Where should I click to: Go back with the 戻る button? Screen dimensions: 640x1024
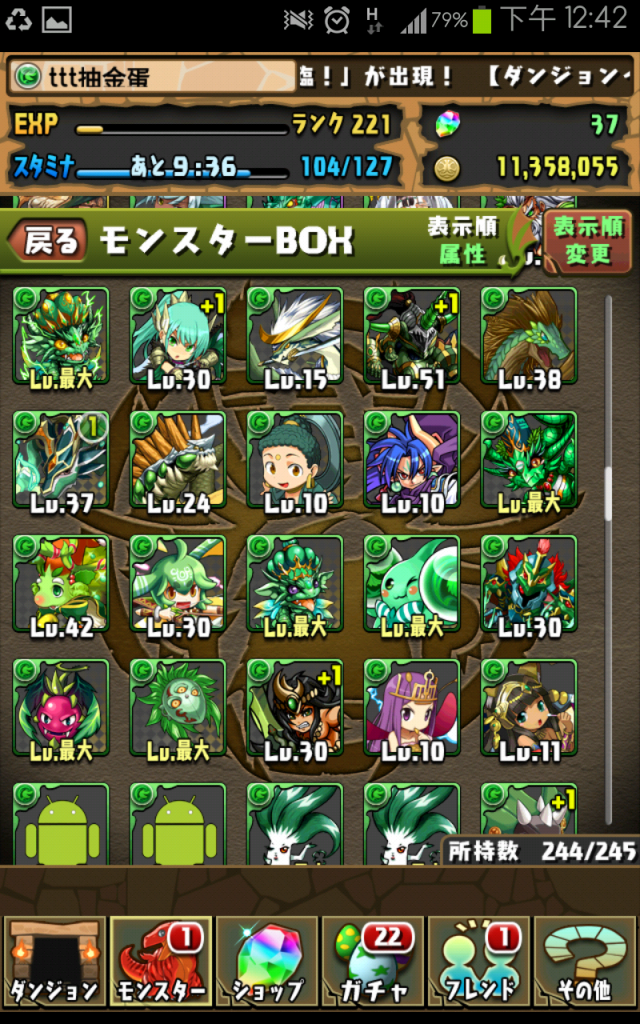(46, 240)
